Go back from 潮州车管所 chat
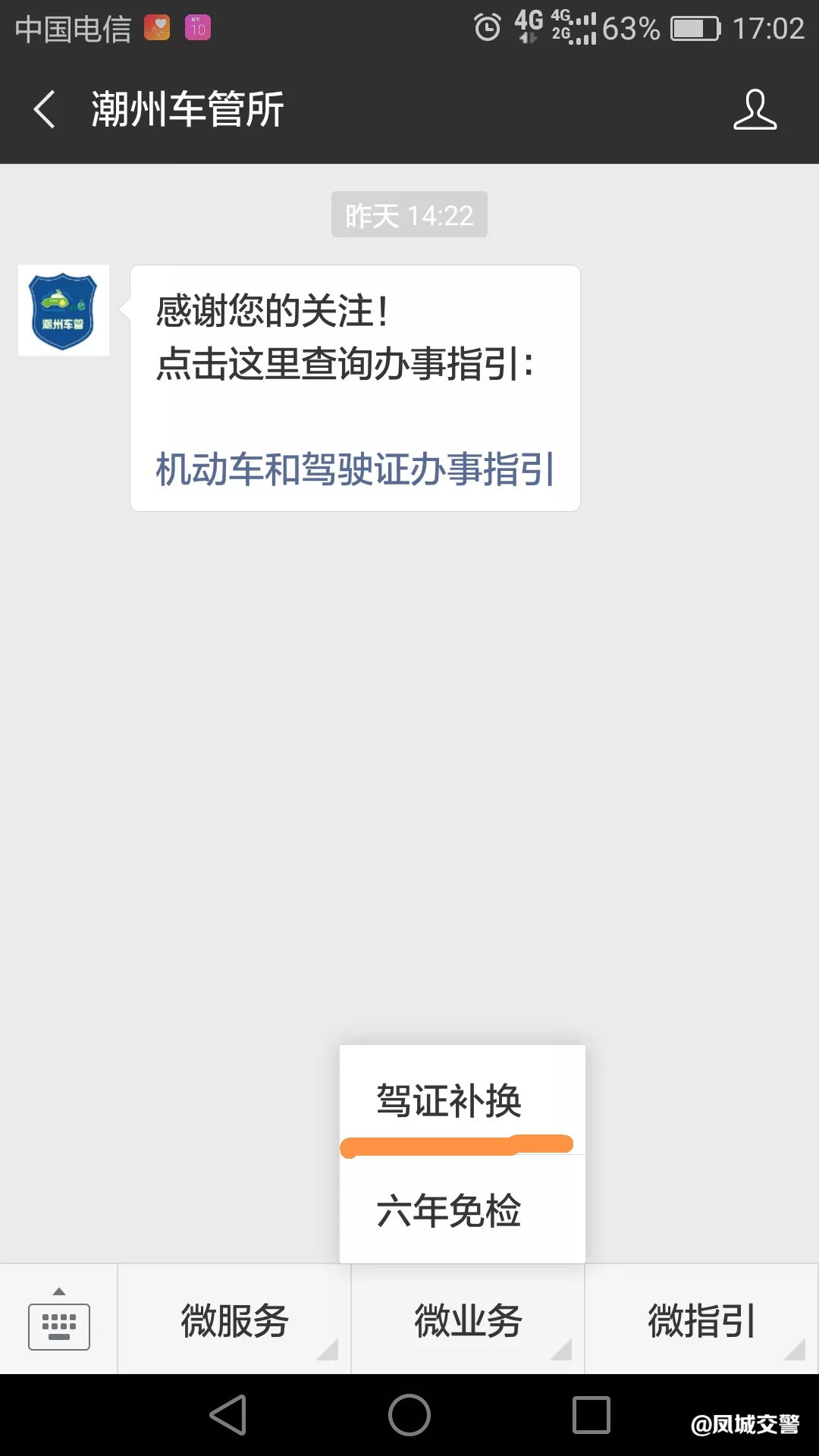Viewport: 819px width, 1456px height. (45, 109)
